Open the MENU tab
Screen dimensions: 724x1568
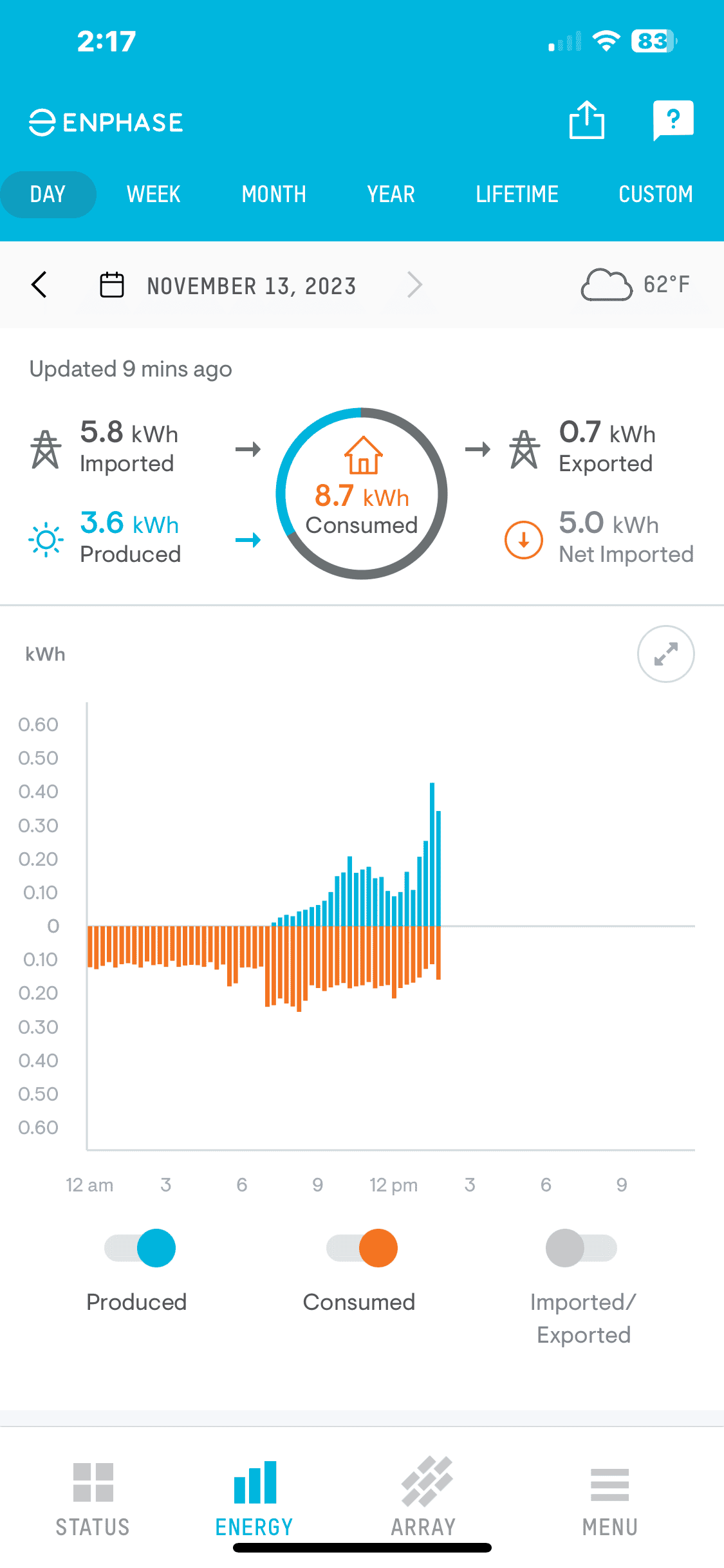609,1498
